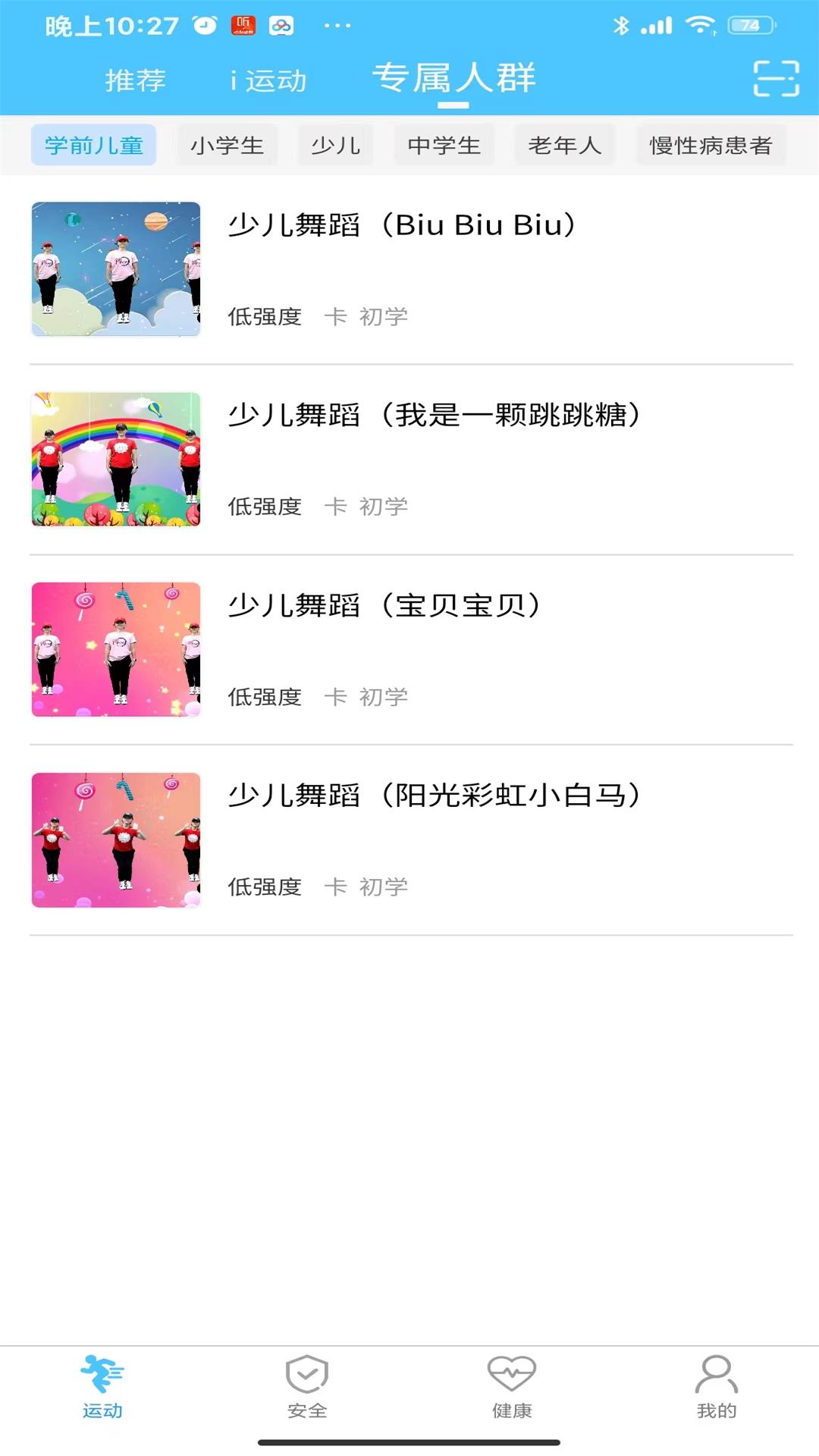Choose the 中学生 filter chip

[444, 145]
